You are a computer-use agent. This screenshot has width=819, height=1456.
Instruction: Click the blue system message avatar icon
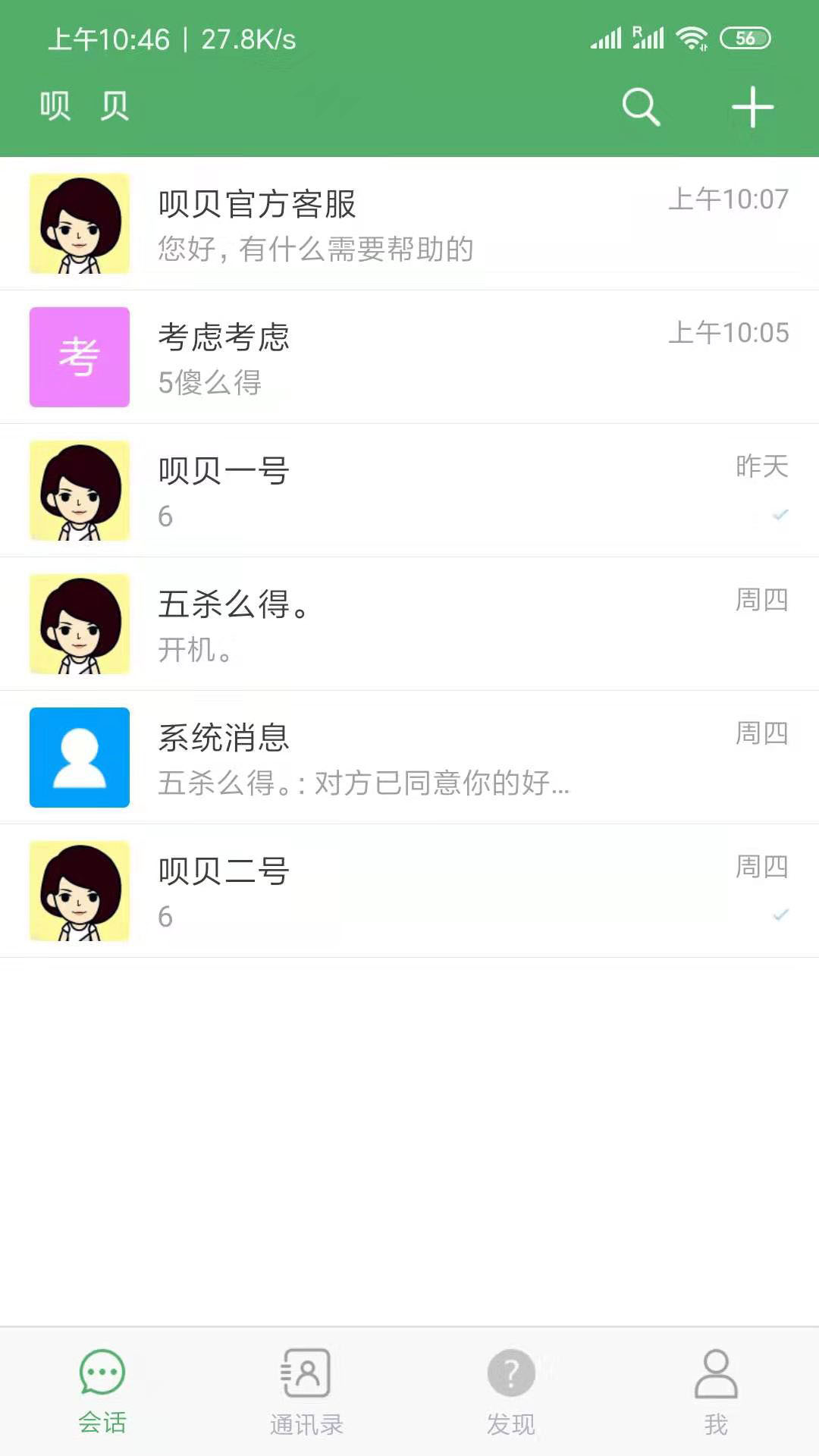click(79, 758)
